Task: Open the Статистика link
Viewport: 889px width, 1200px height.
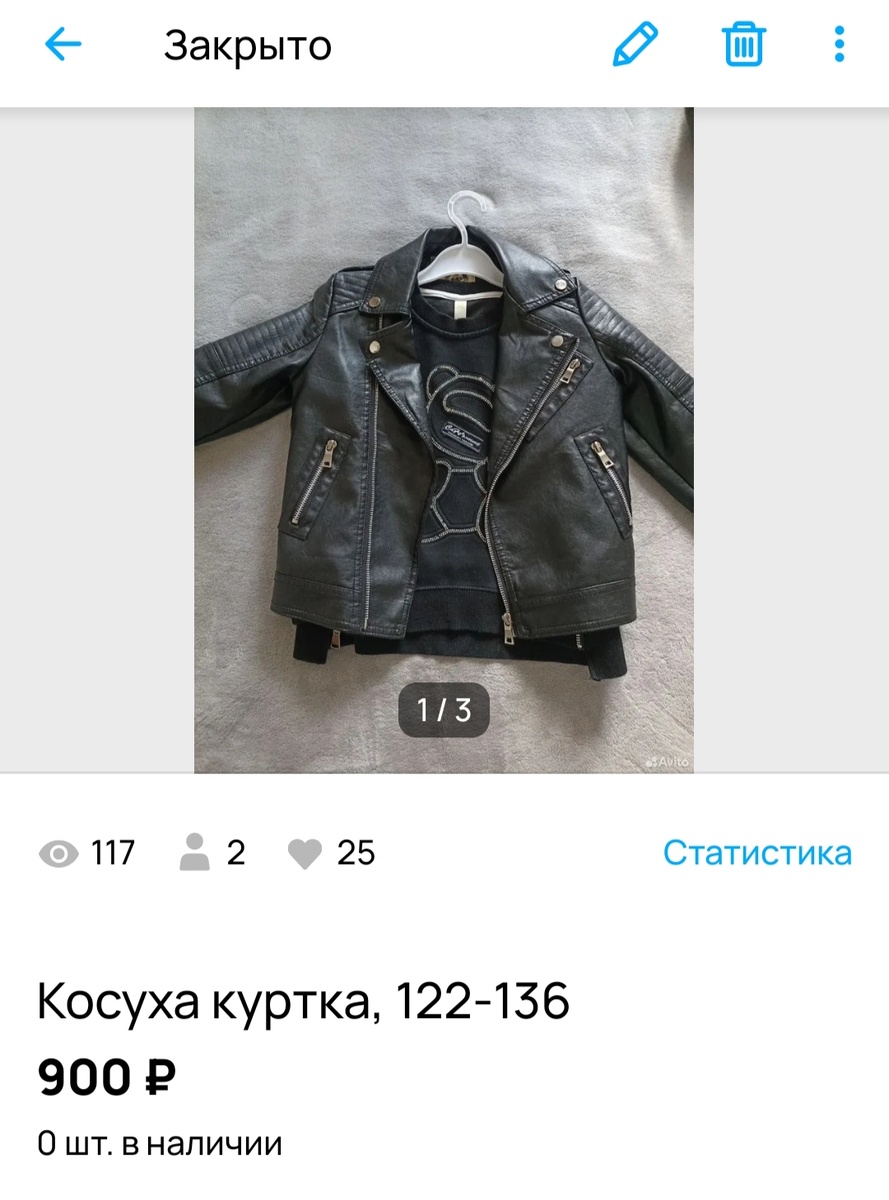Action: (757, 853)
